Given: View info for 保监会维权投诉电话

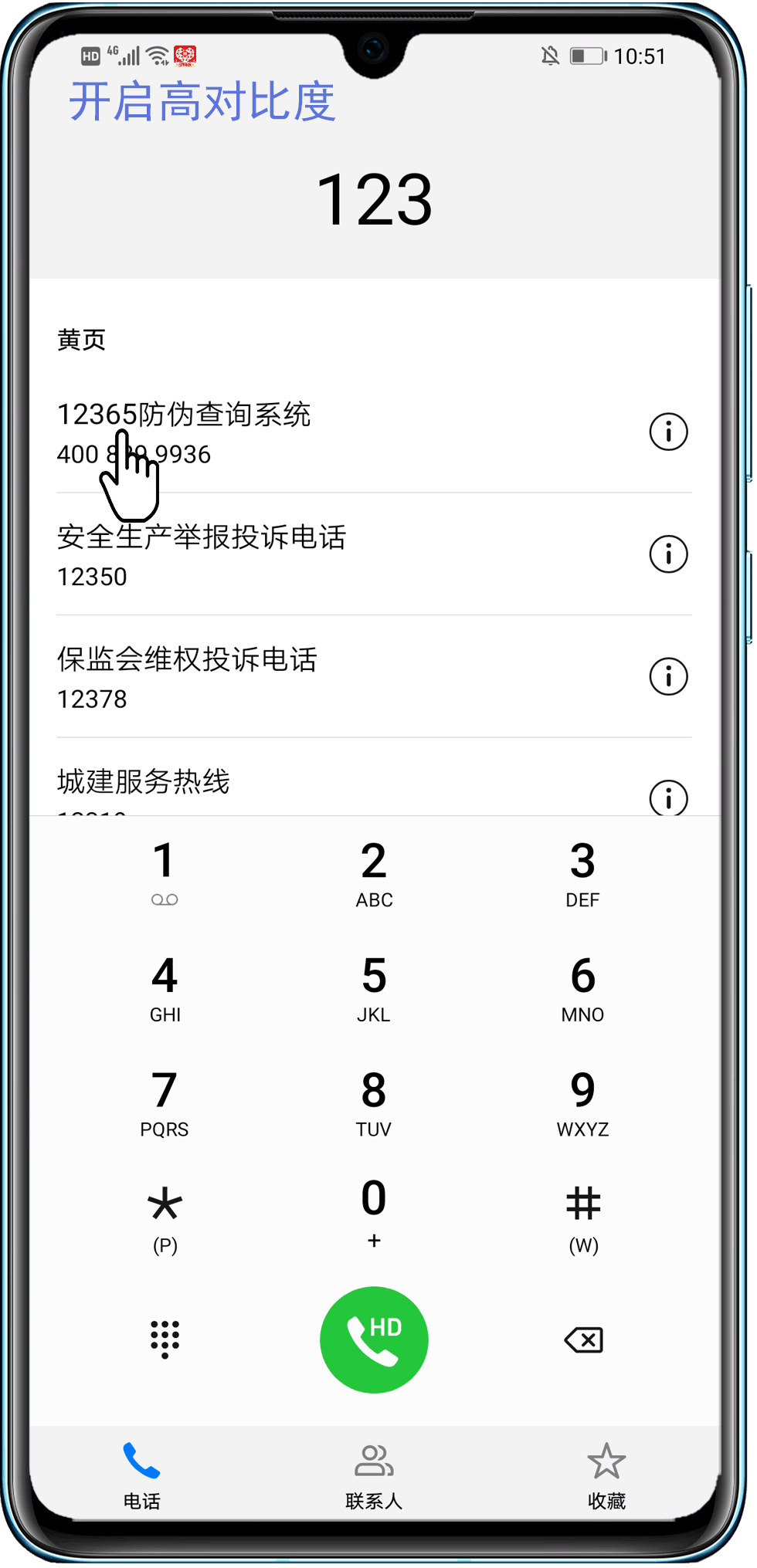Looking at the screenshot, I should tap(668, 677).
